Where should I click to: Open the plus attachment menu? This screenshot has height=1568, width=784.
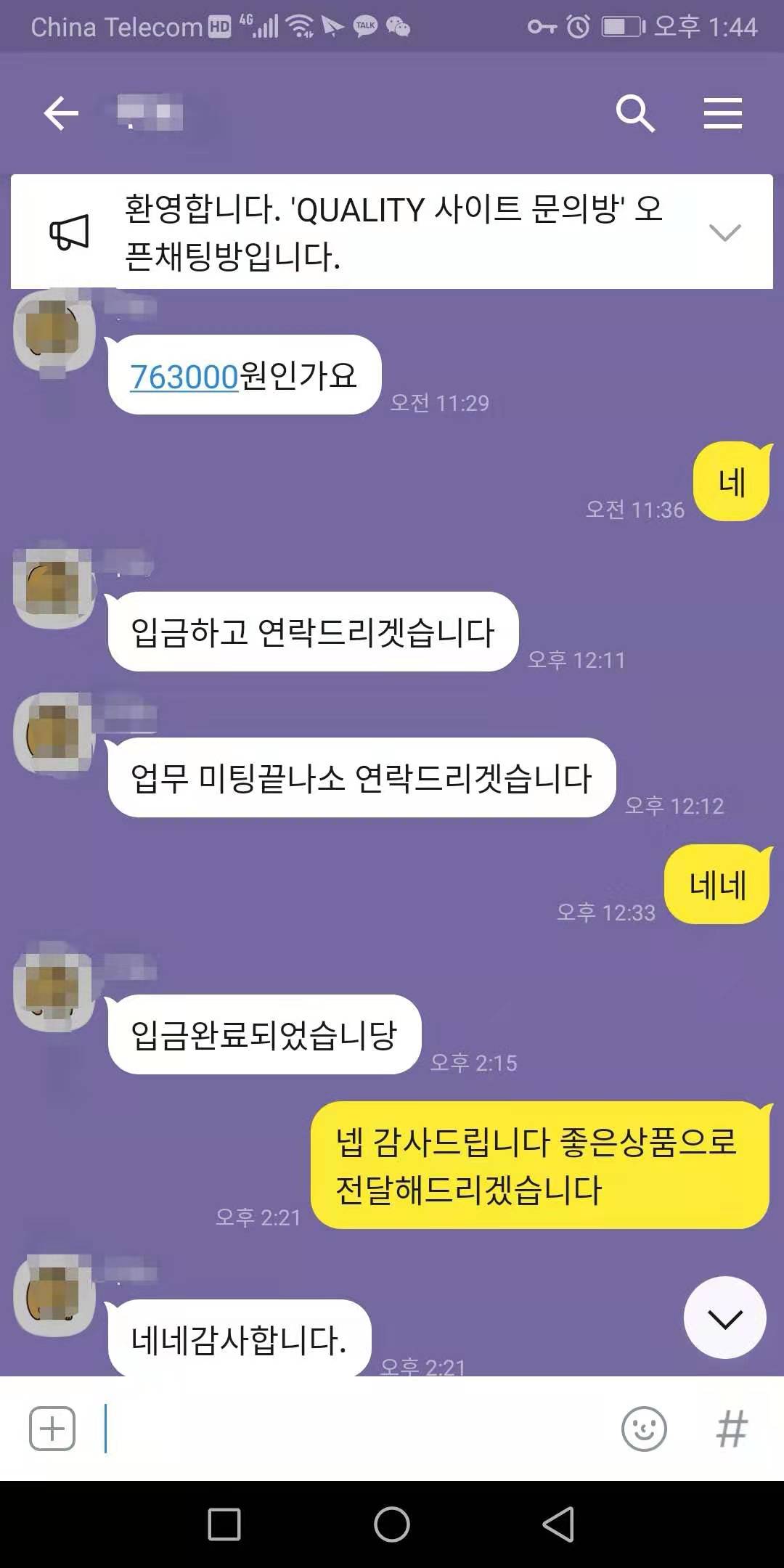pos(52,1428)
